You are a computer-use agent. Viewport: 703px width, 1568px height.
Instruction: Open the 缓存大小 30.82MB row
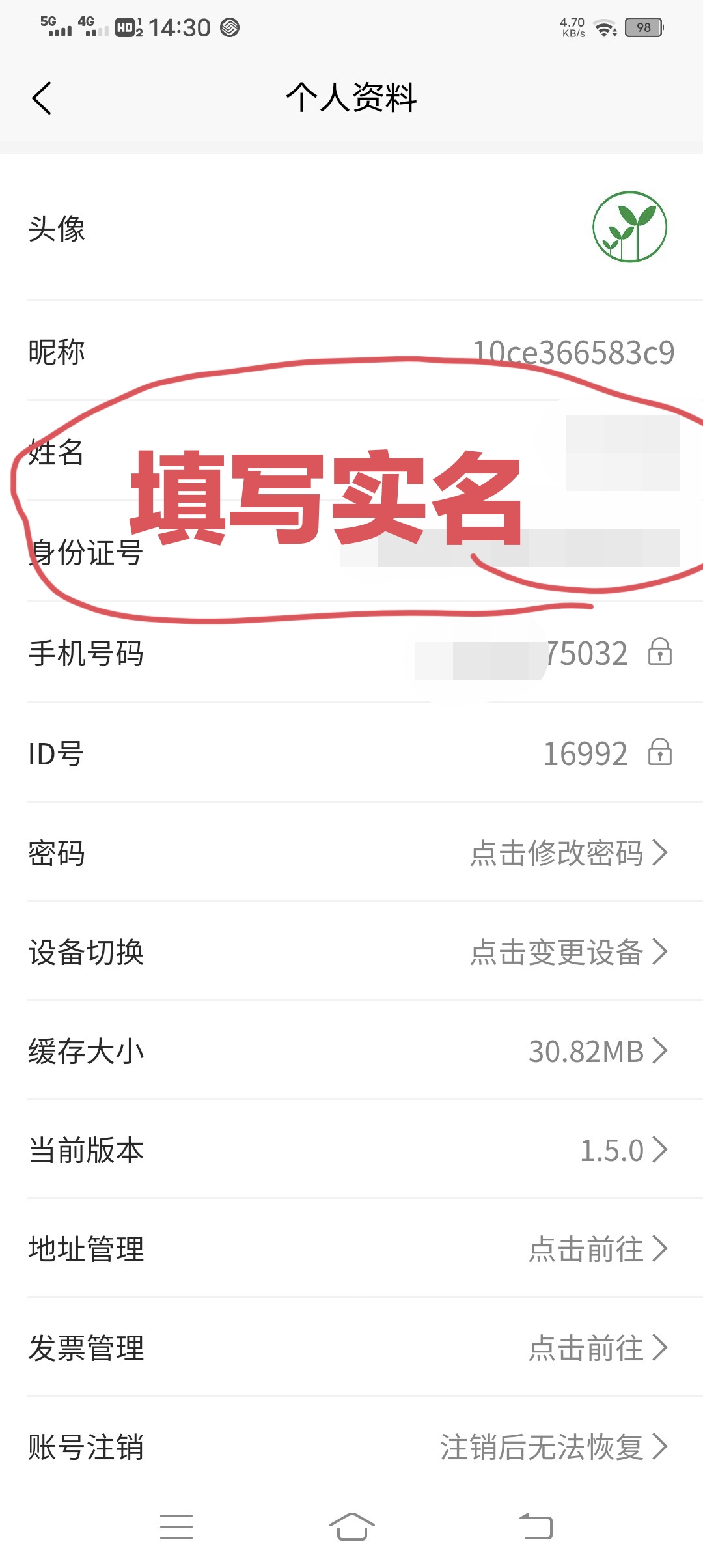pyautogui.click(x=351, y=1051)
